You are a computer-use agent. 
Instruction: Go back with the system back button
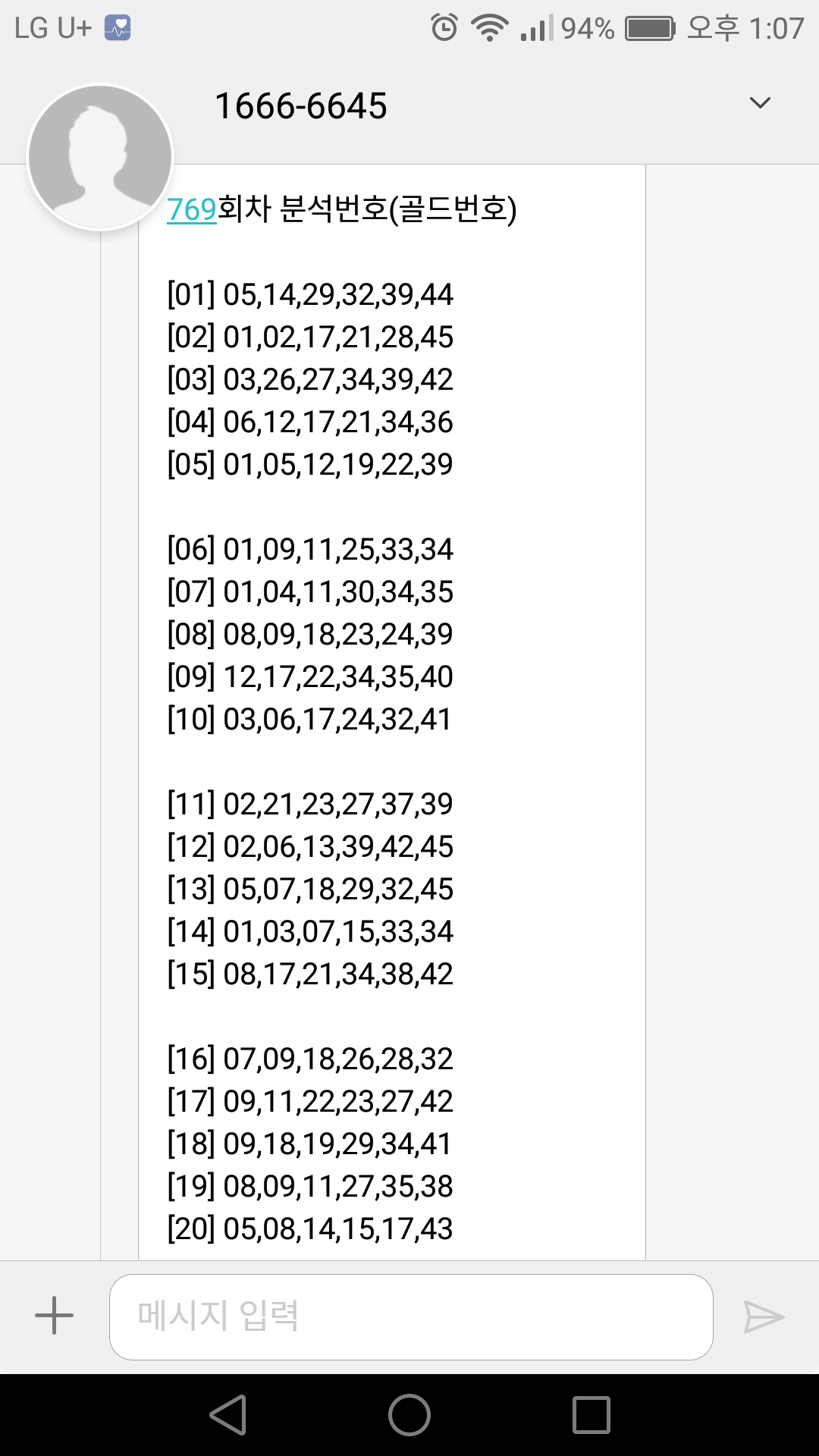[228, 1415]
